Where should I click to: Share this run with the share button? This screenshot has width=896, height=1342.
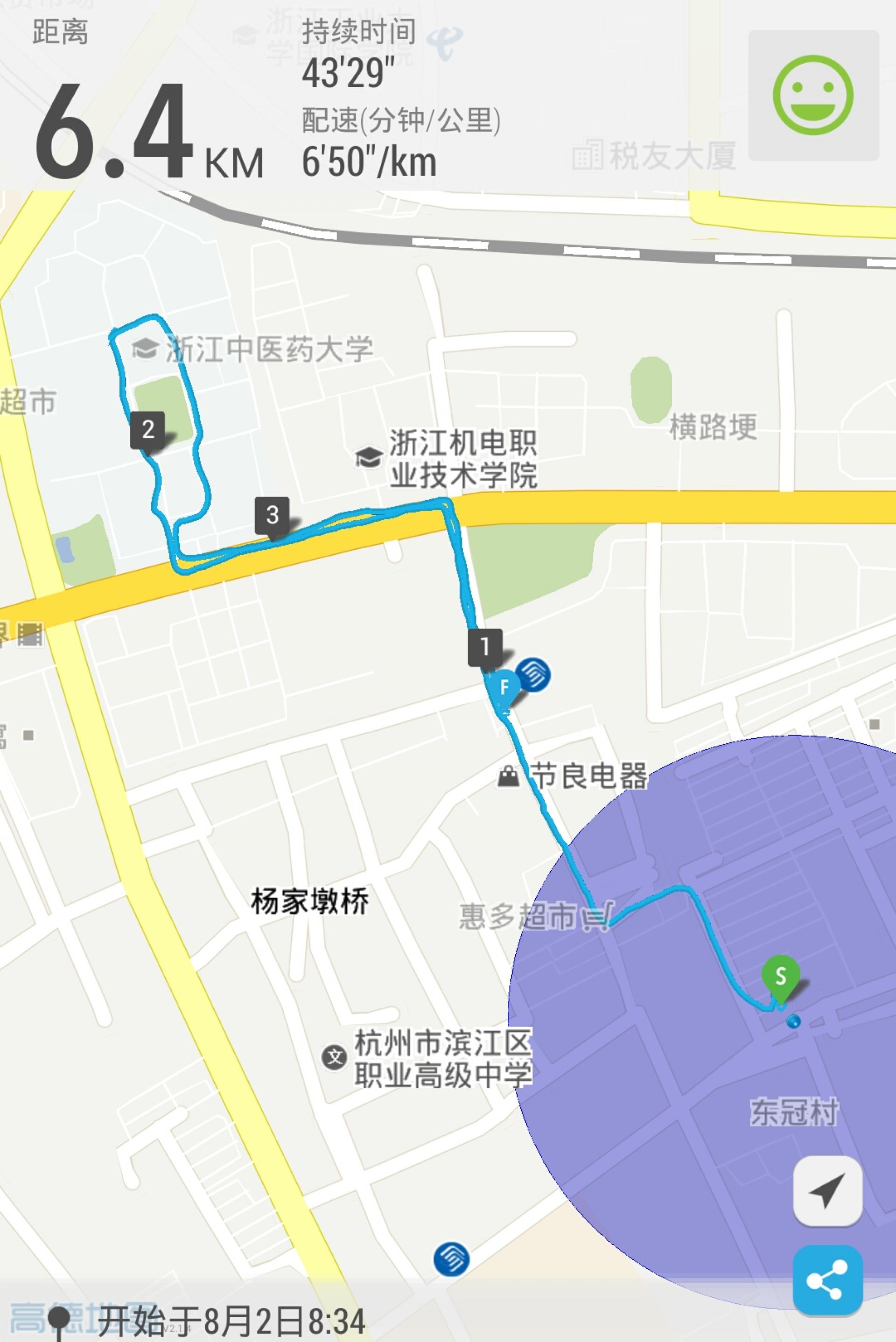coord(827,1280)
